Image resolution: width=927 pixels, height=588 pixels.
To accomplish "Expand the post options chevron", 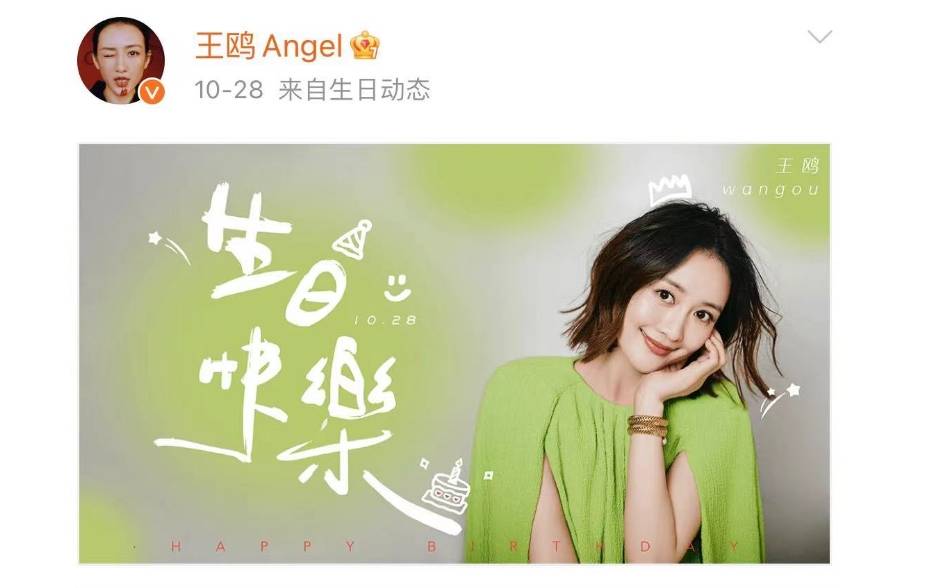I will [819, 37].
